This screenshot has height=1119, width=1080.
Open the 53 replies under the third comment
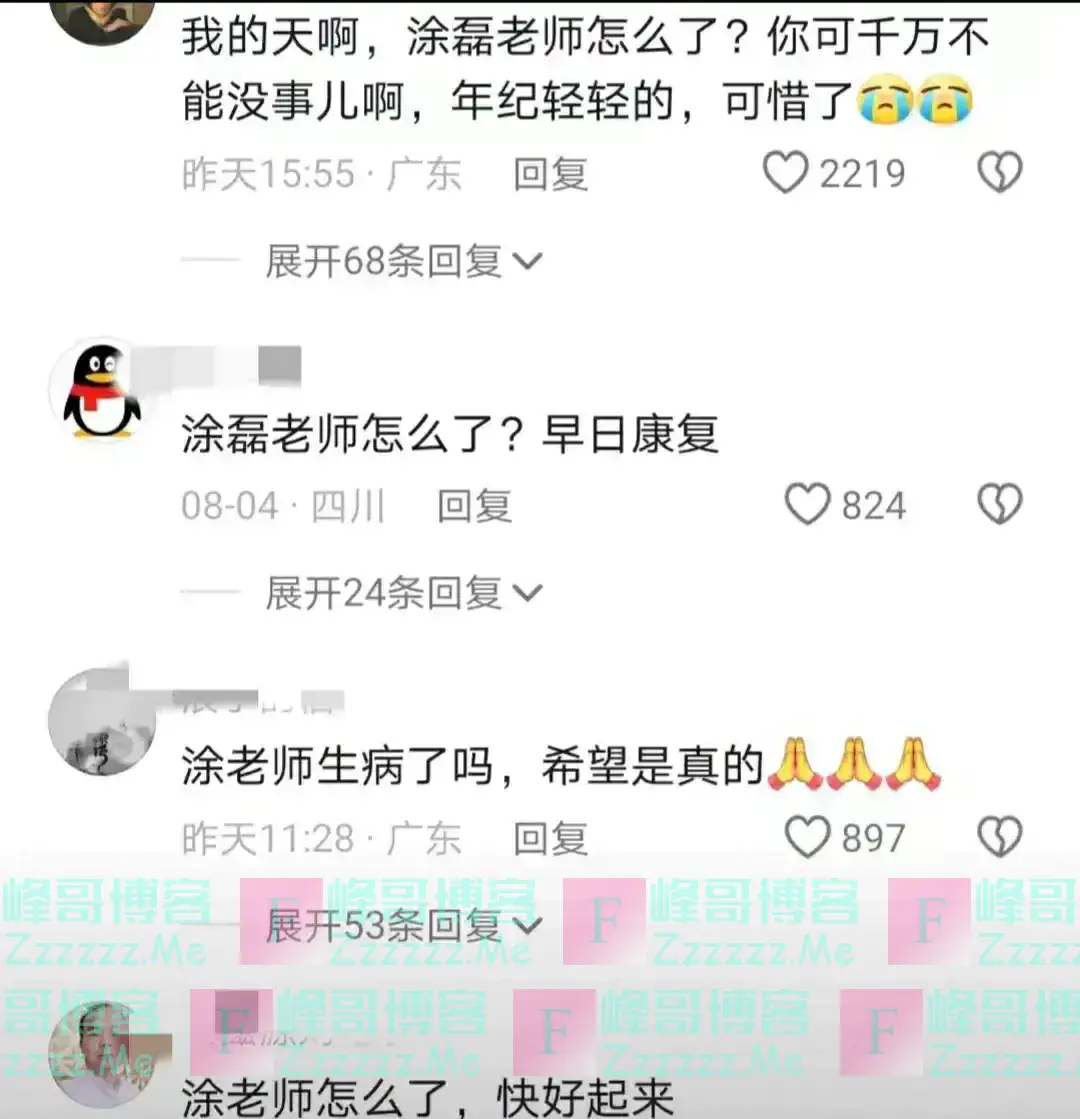click(385, 927)
